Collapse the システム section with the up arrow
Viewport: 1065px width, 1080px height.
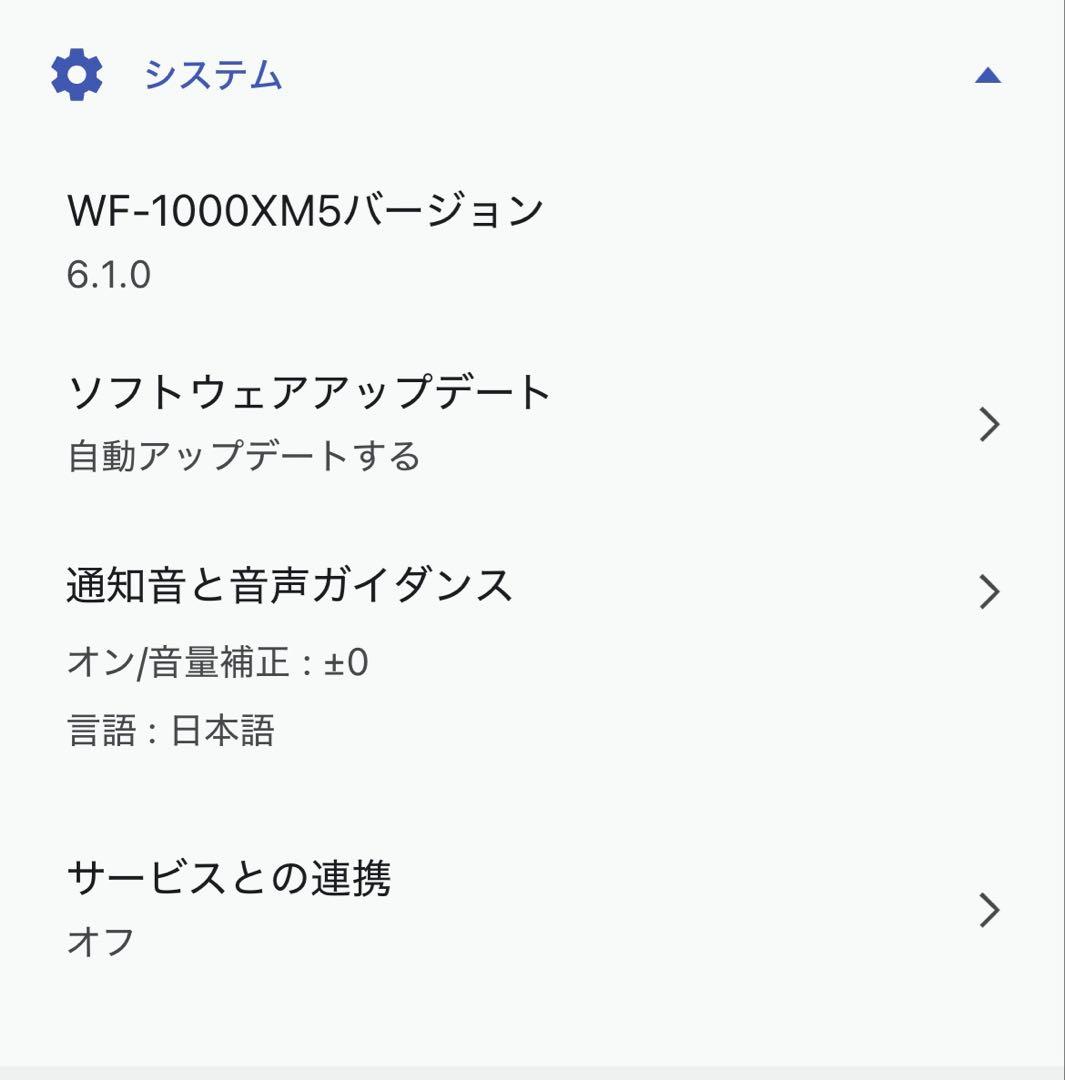click(x=990, y=72)
